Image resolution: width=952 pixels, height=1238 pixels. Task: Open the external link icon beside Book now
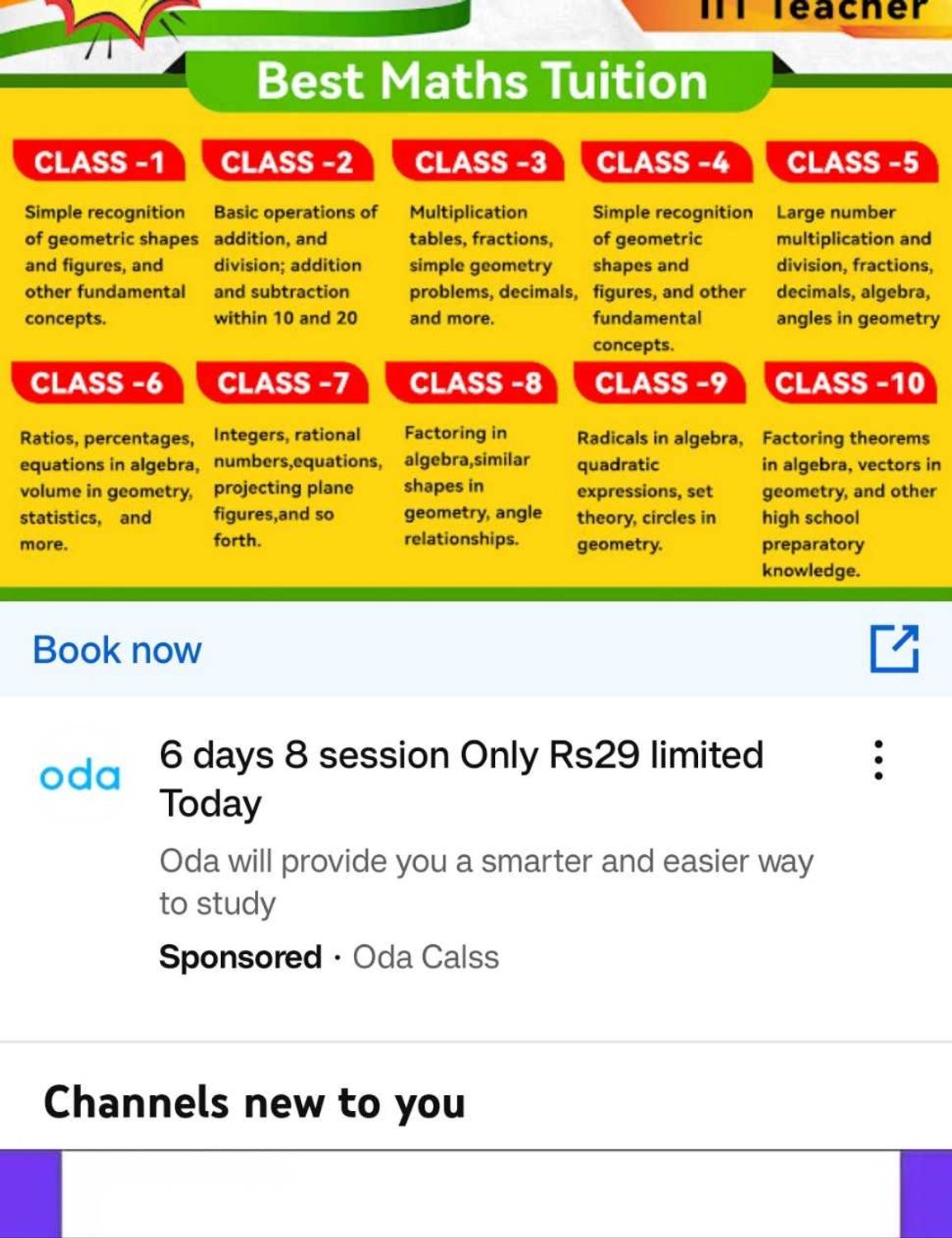click(x=894, y=649)
